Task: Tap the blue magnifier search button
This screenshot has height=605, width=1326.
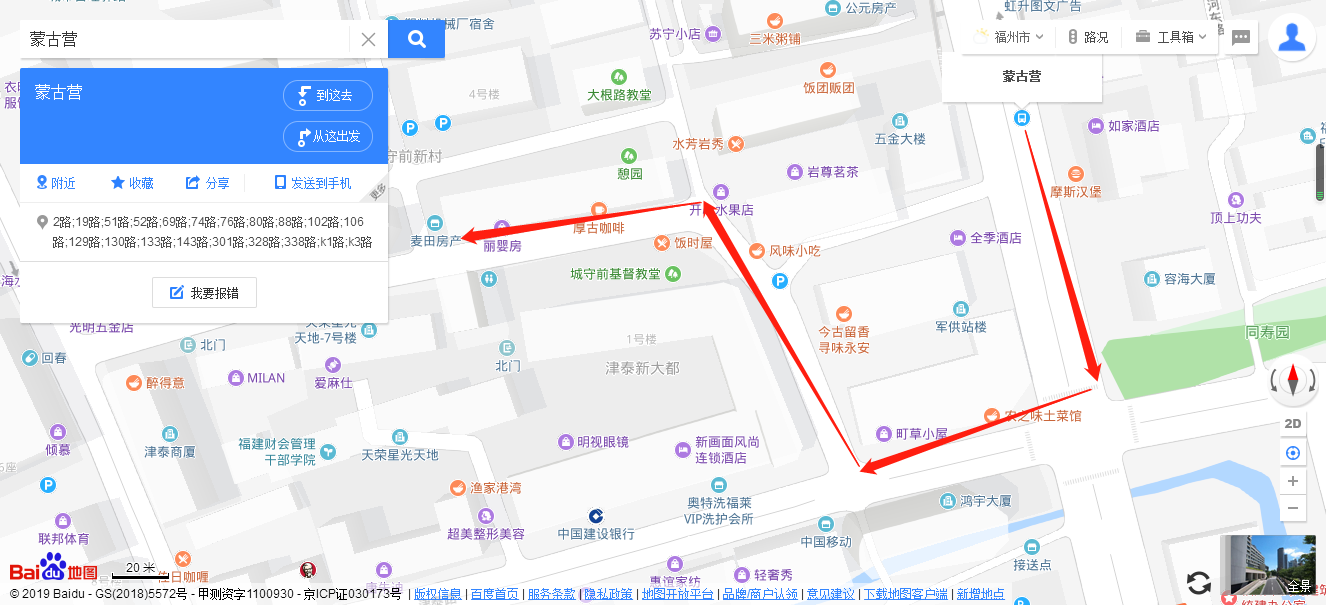Action: pyautogui.click(x=416, y=40)
